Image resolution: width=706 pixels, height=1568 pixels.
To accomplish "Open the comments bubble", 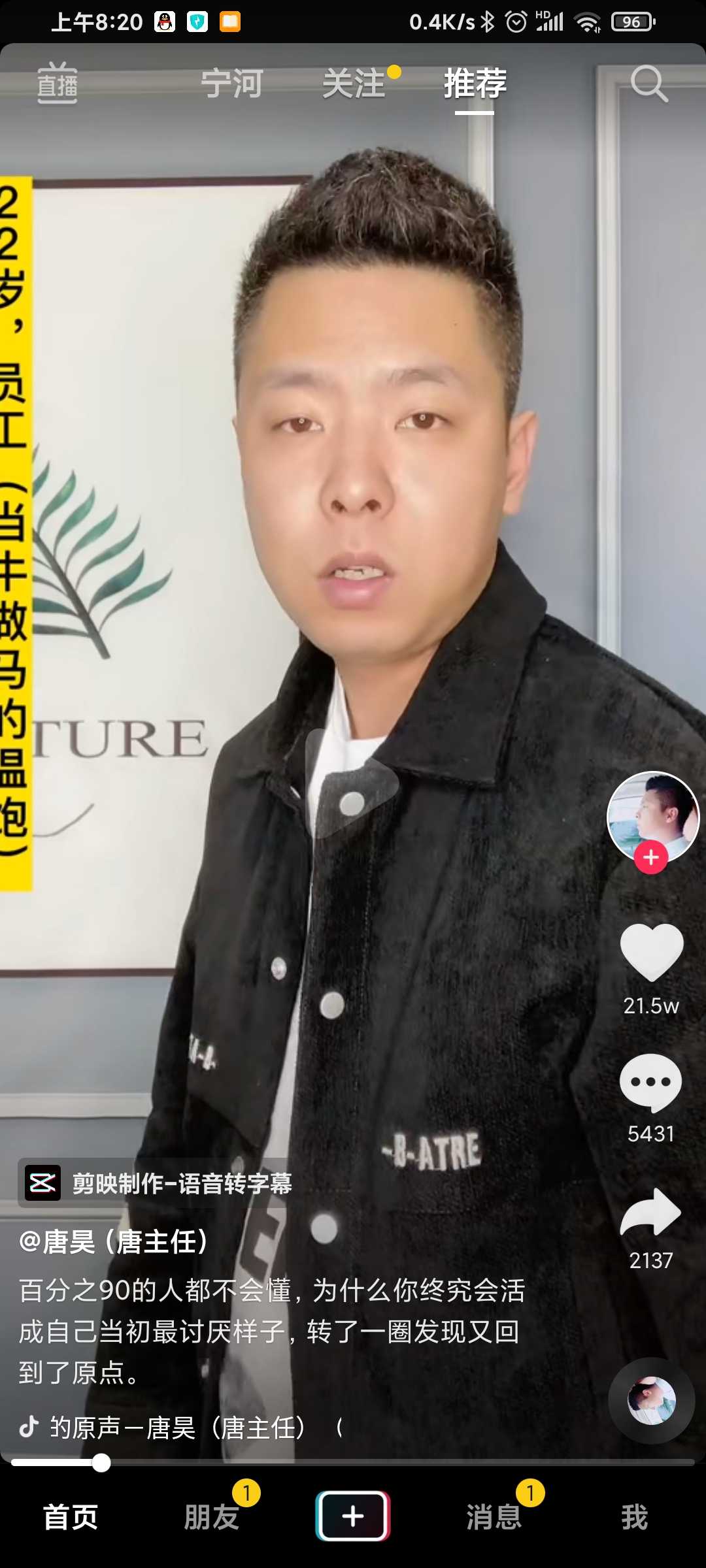I will tap(650, 1083).
